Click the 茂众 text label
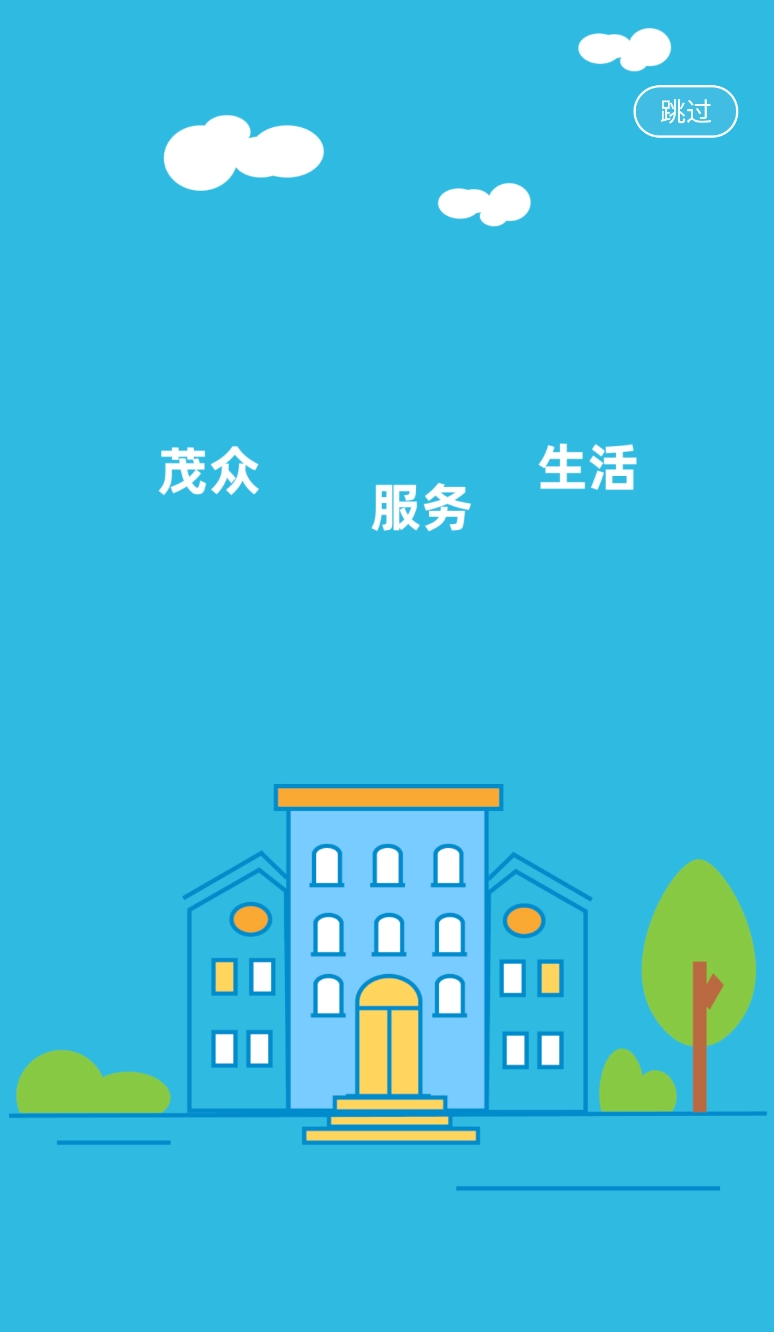The height and width of the screenshot is (1332, 774). [x=208, y=473]
